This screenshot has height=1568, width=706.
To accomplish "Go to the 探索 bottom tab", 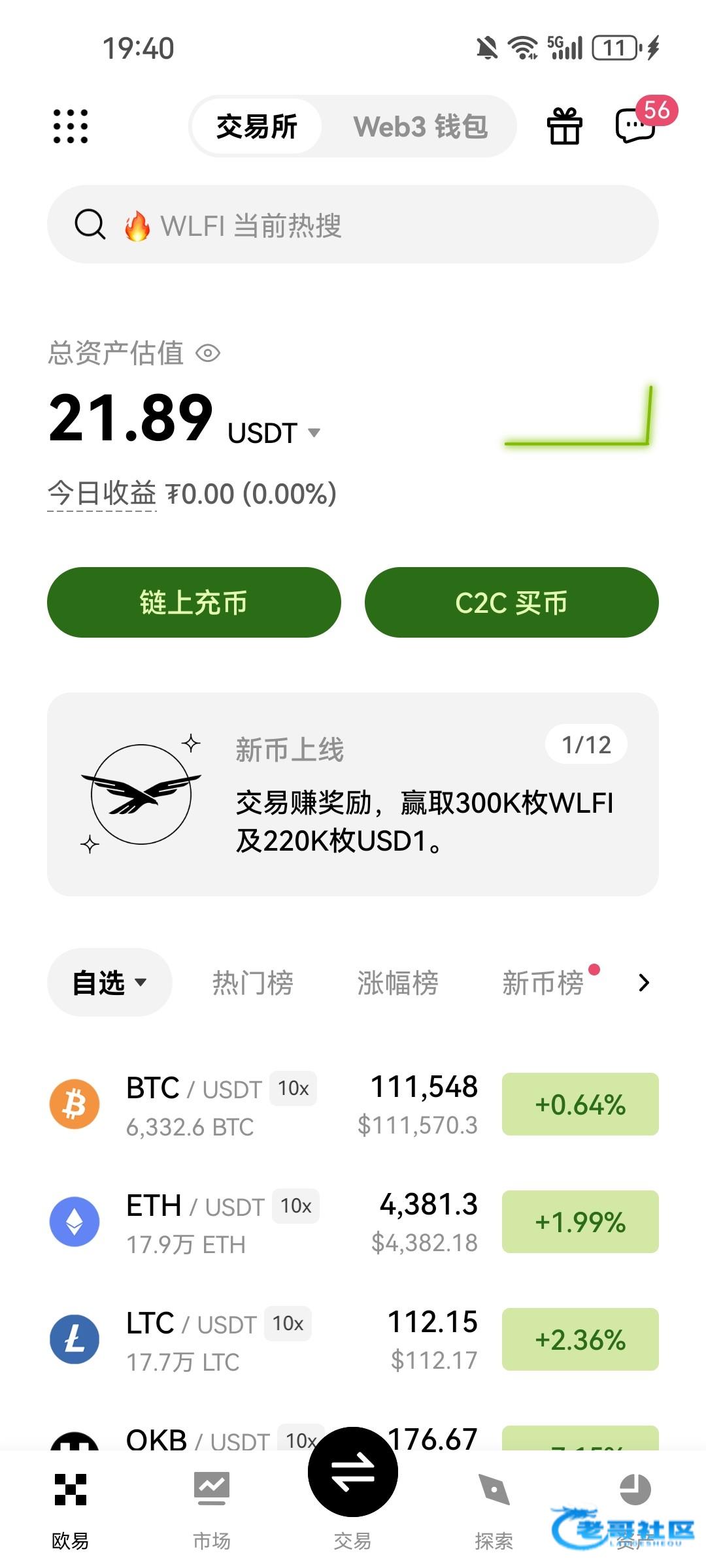I will (494, 1509).
